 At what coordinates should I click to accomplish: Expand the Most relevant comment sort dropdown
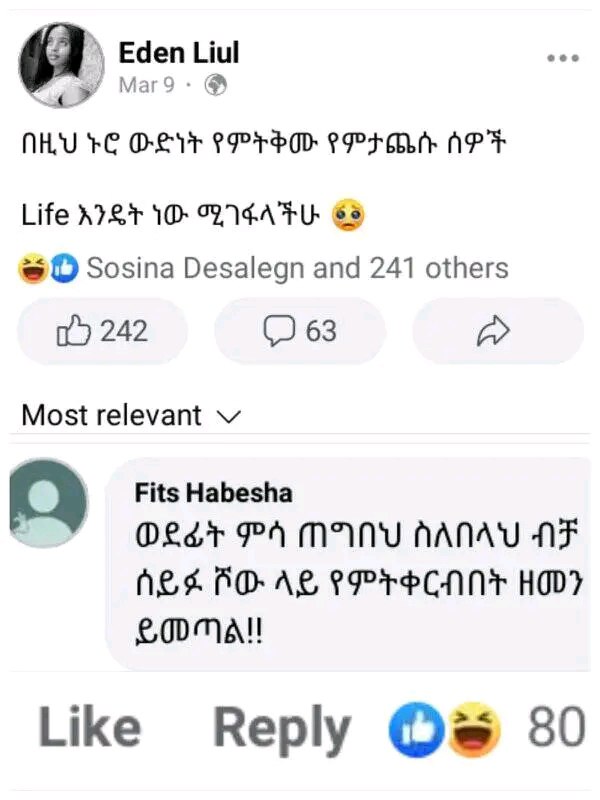[x=131, y=415]
